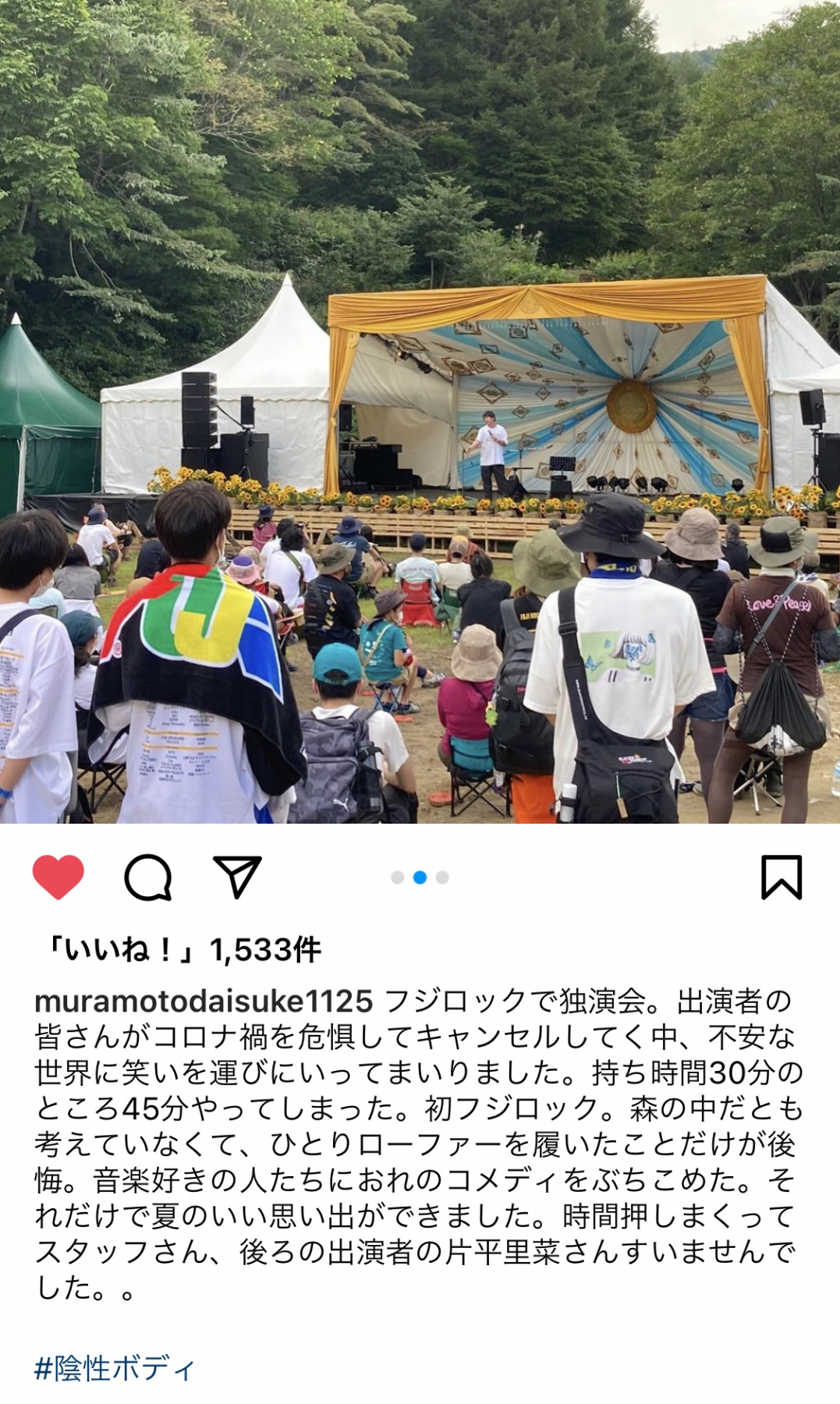840x1404 pixels.
Task: Open comments with the speech bubble icon
Action: point(148,877)
